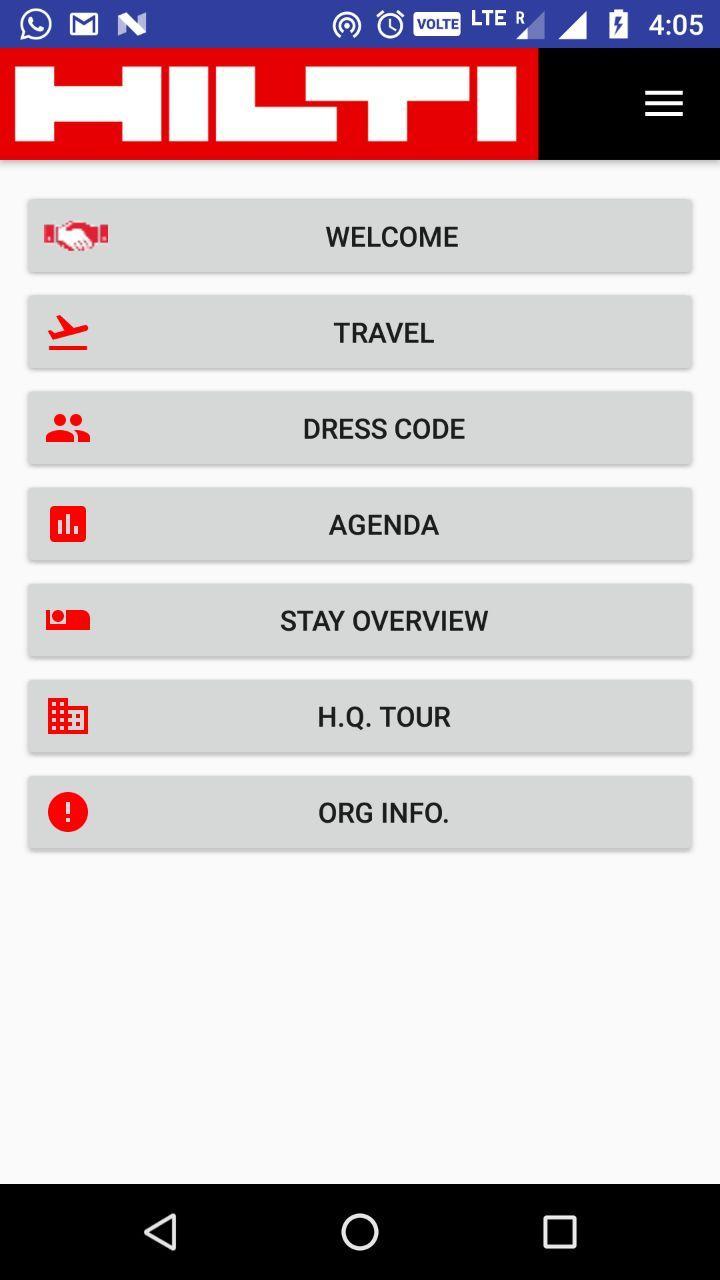Select the airplane travel icon
720x1280 pixels.
coord(68,332)
